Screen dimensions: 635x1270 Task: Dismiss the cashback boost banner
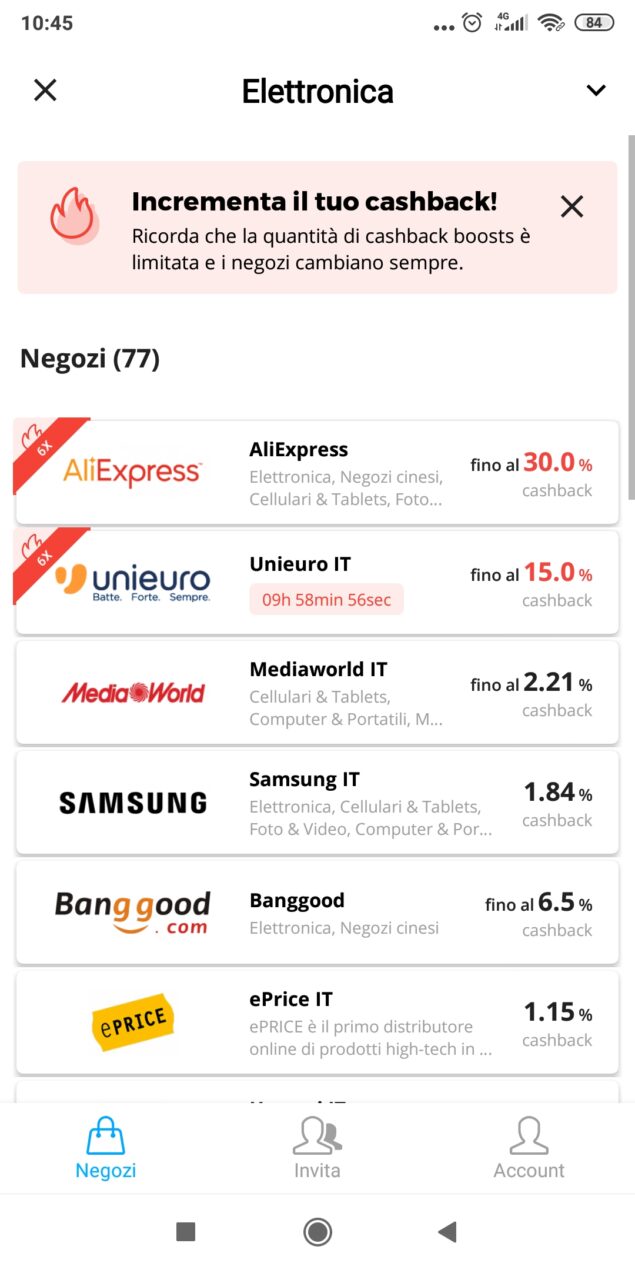(572, 207)
